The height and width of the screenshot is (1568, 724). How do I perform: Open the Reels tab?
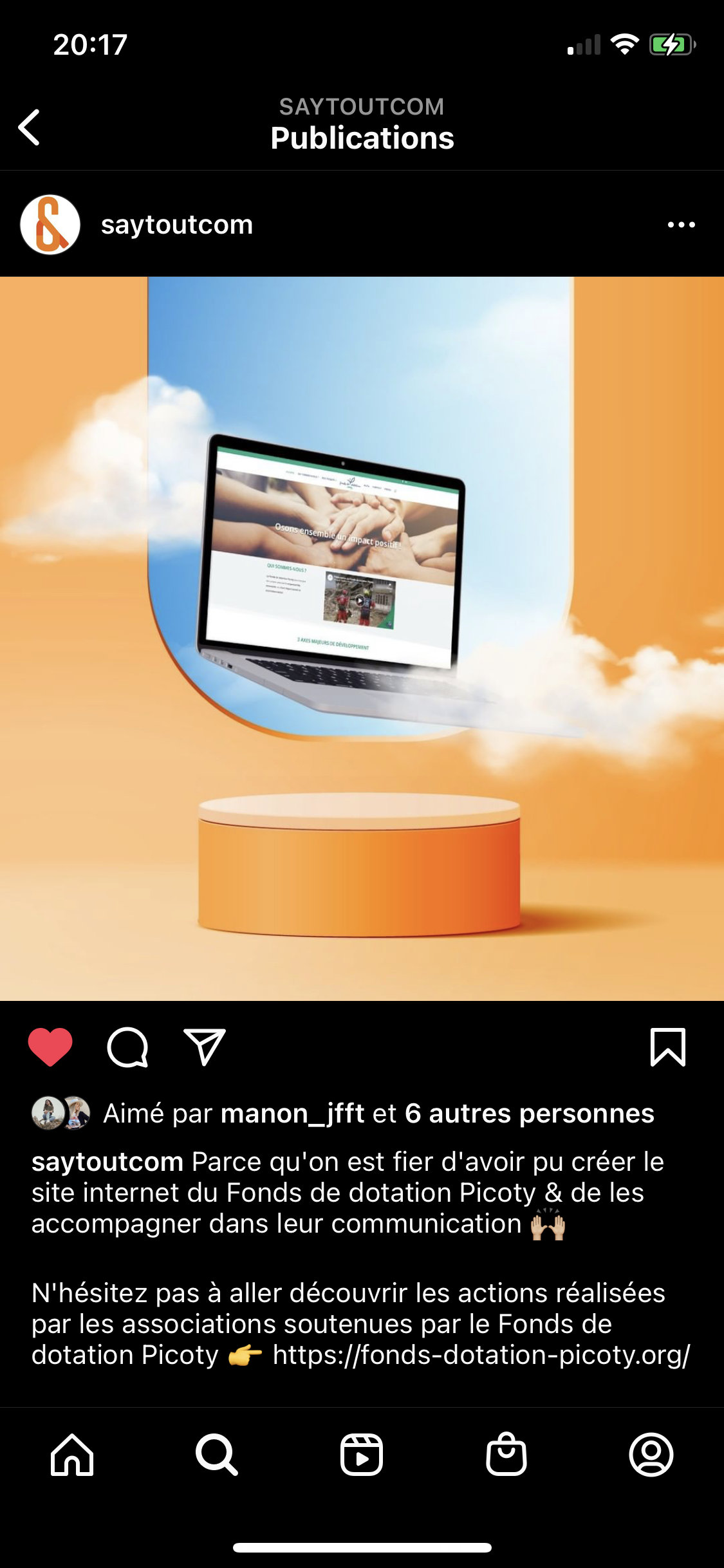(362, 1455)
